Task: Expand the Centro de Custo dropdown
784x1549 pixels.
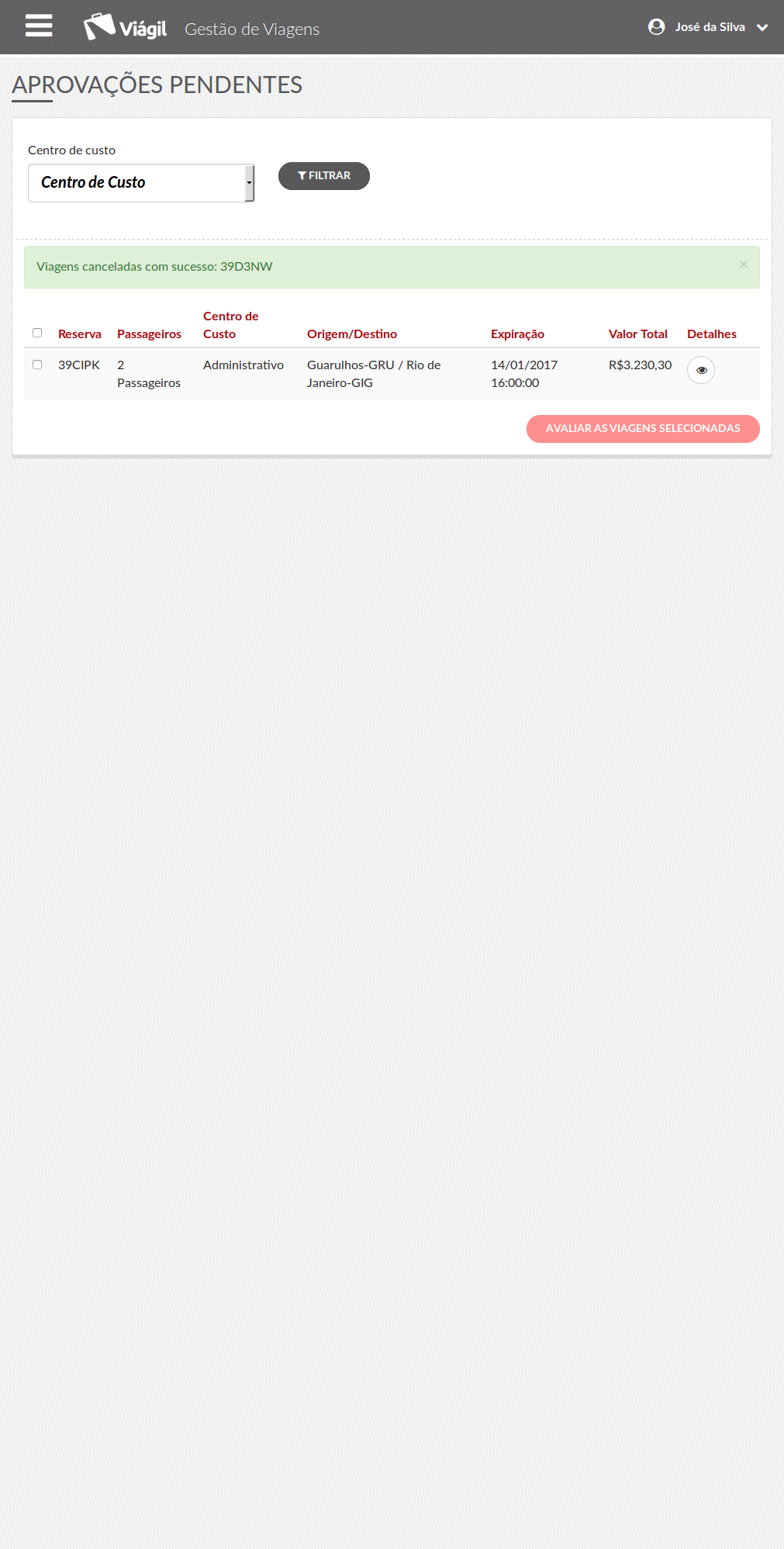Action: pyautogui.click(x=141, y=183)
